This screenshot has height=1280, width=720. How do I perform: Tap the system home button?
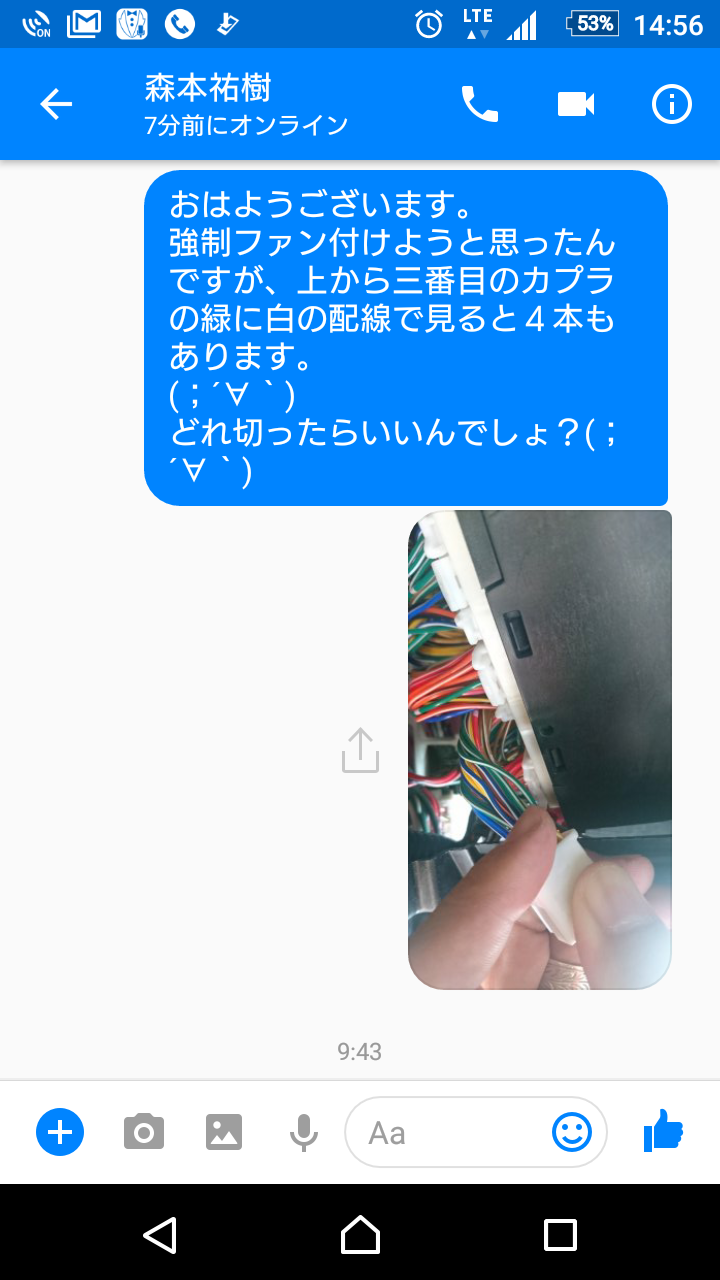(360, 1235)
